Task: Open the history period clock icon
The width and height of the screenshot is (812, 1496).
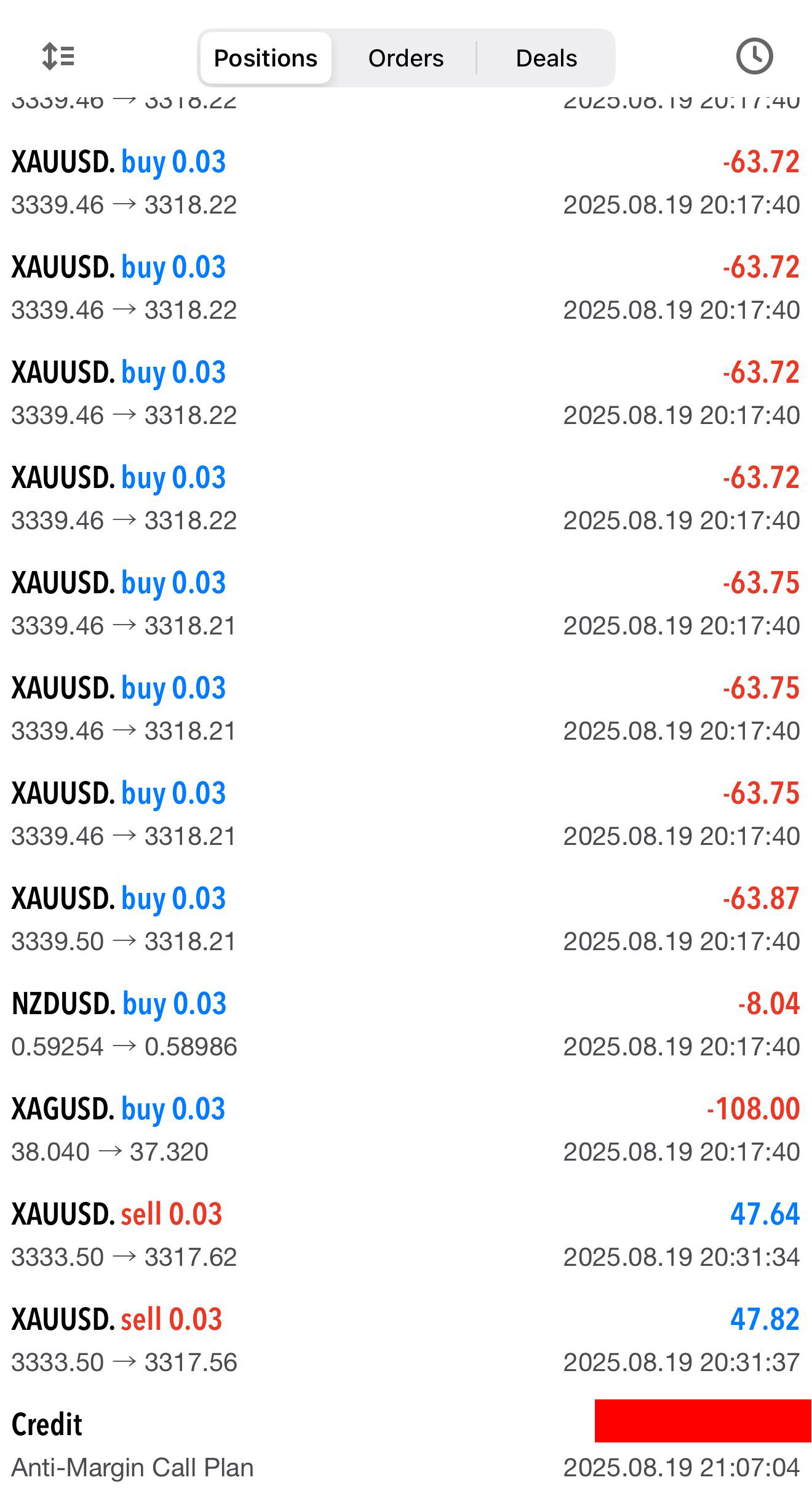Action: (x=754, y=57)
